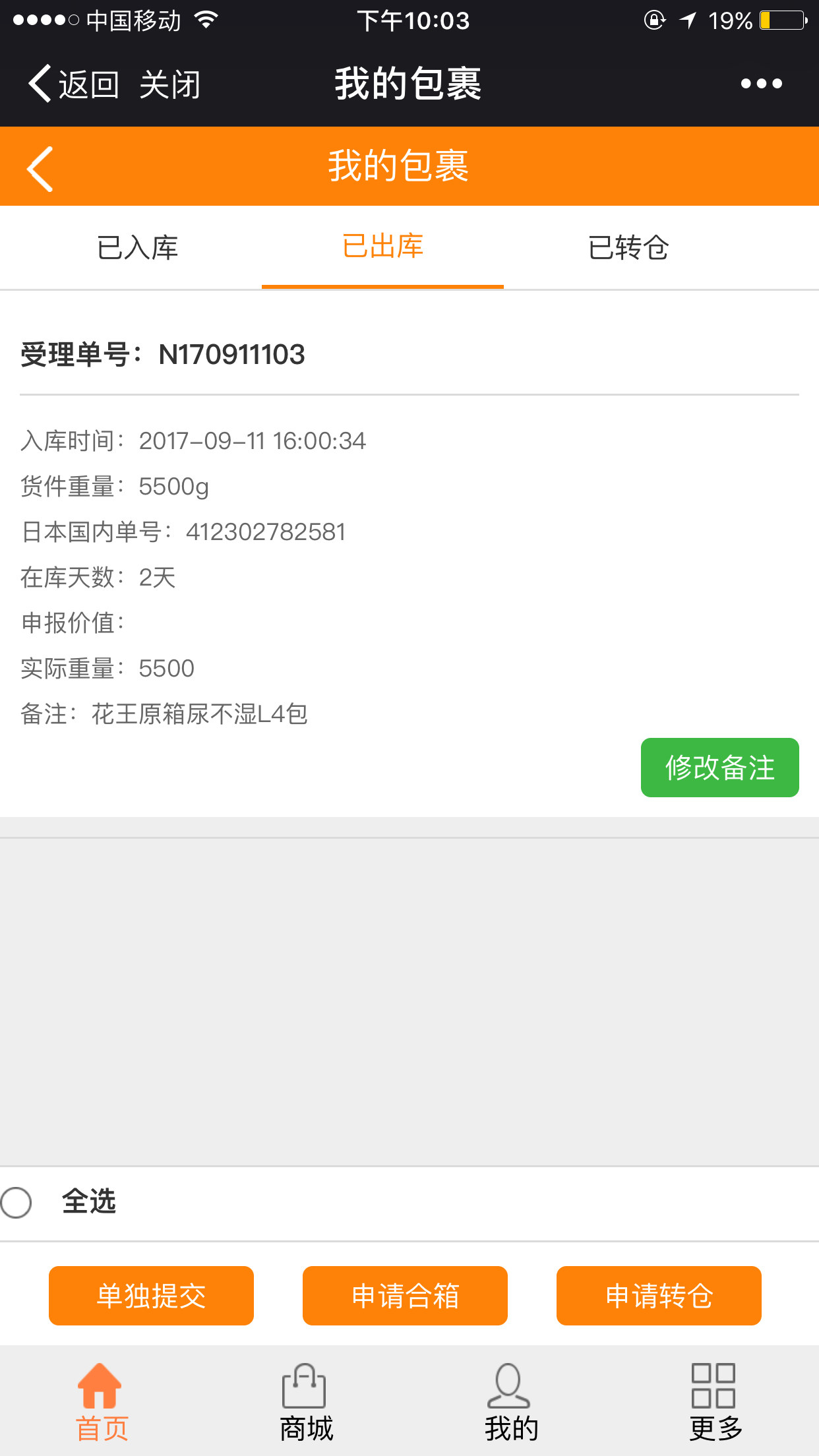Image resolution: width=819 pixels, height=1456 pixels.
Task: Tap the 修改备注 button
Action: pyautogui.click(x=719, y=768)
